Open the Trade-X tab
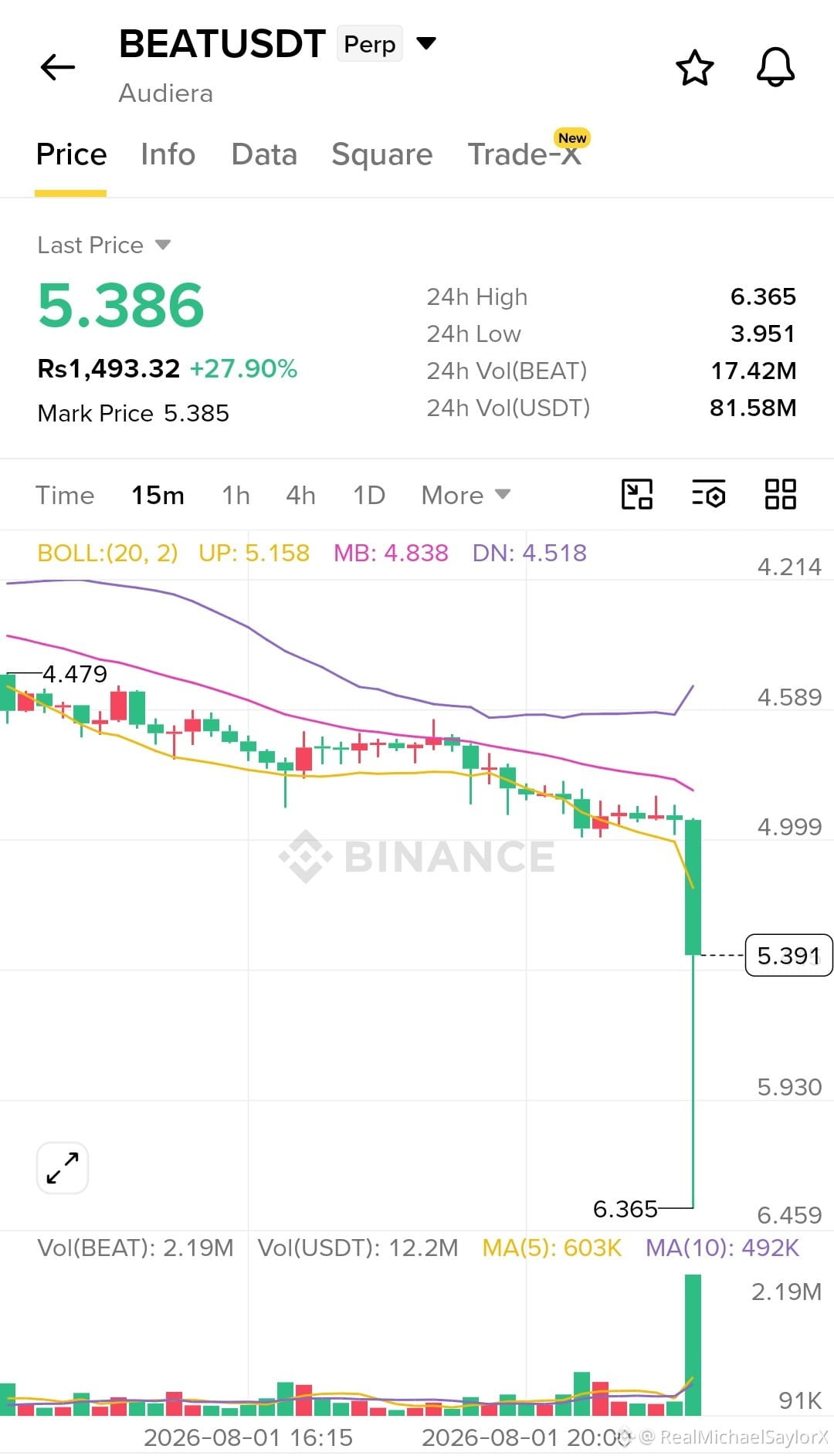 pyautogui.click(x=524, y=154)
